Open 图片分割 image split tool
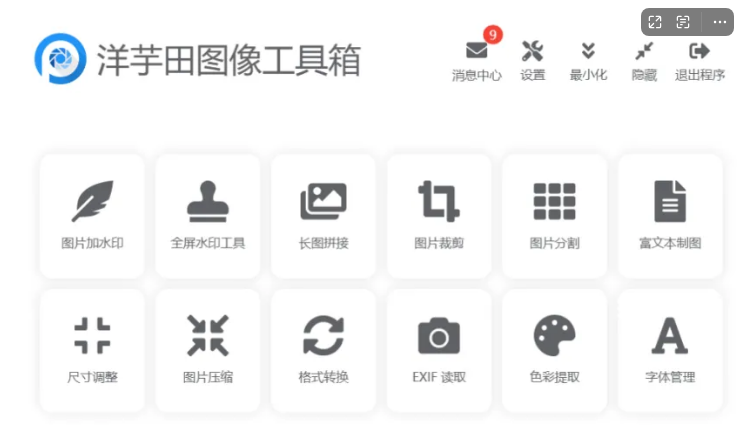The height and width of the screenshot is (425, 740). [554, 215]
